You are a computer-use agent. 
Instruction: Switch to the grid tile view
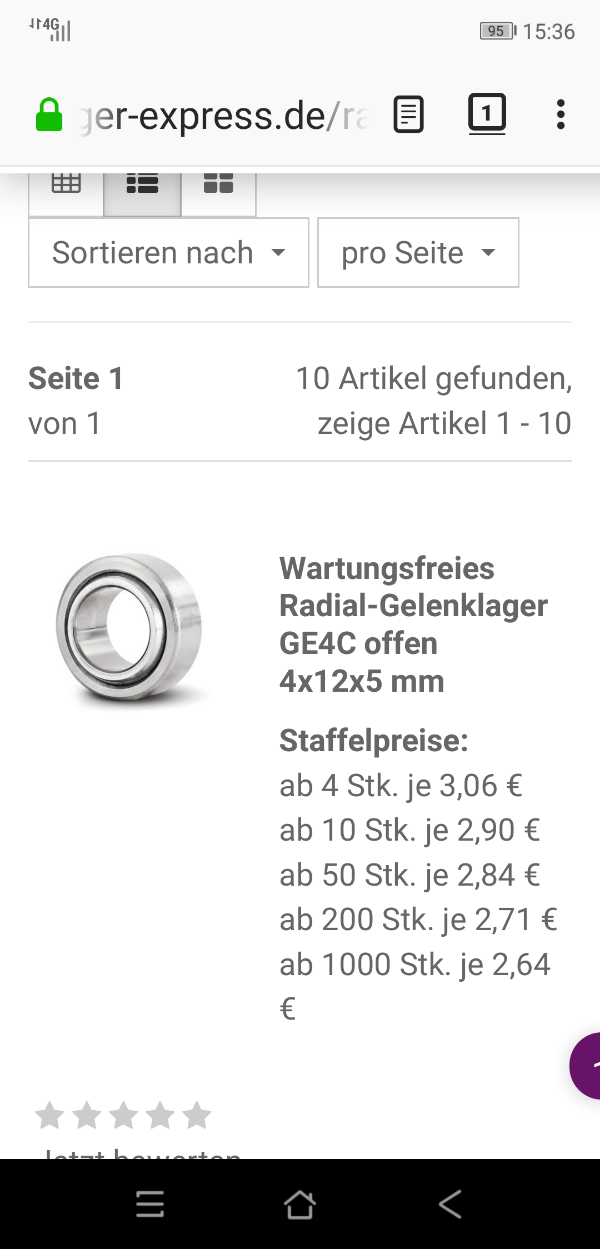218,185
